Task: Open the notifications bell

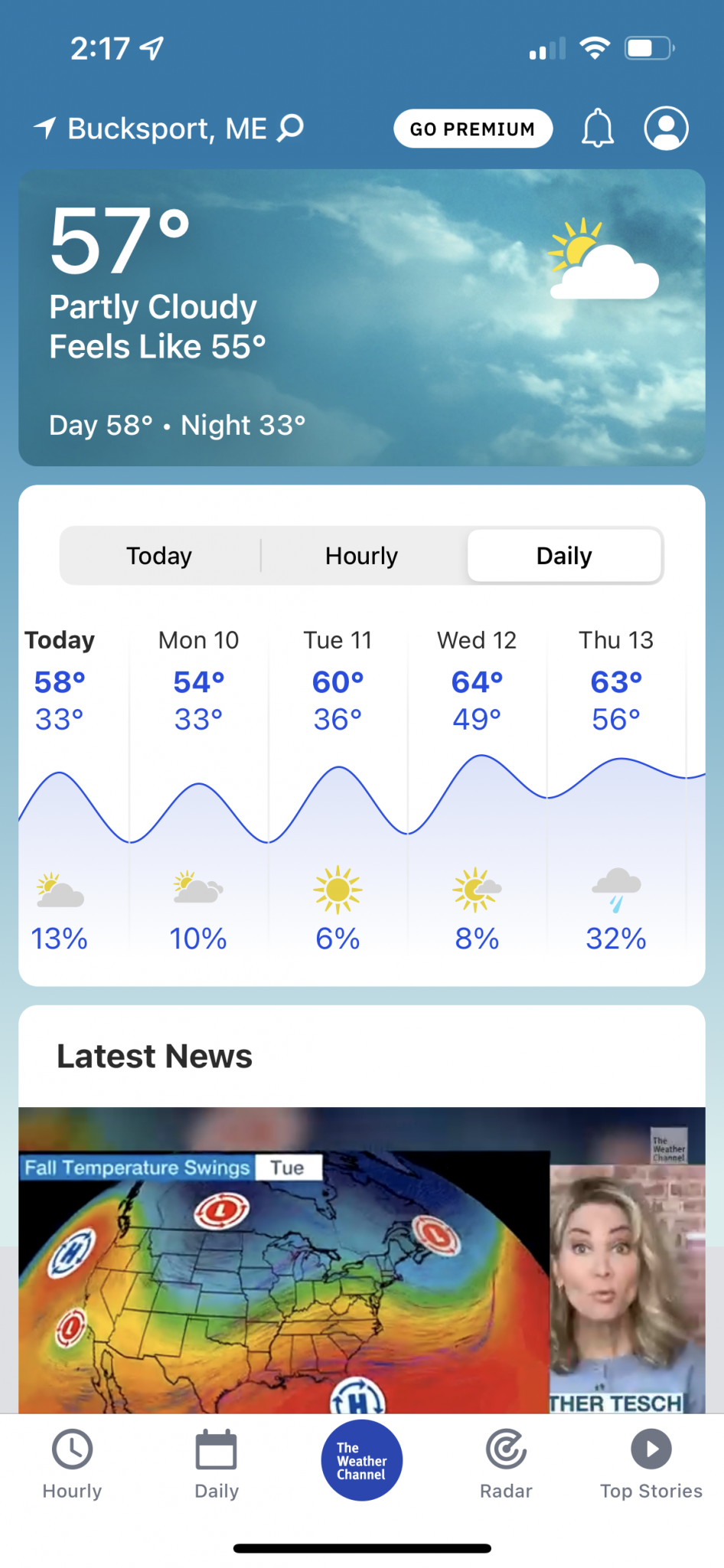Action: pos(598,128)
